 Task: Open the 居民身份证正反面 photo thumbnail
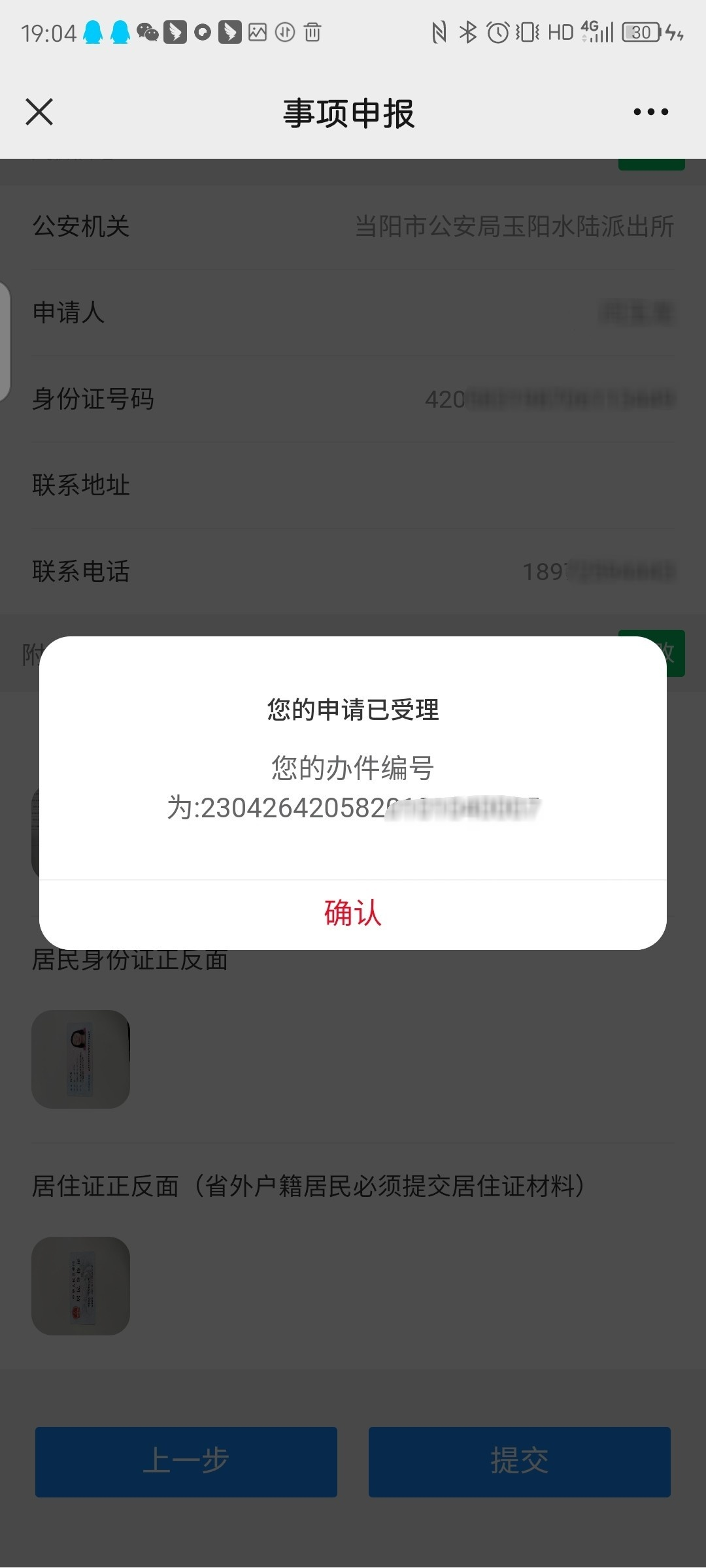(x=81, y=1059)
